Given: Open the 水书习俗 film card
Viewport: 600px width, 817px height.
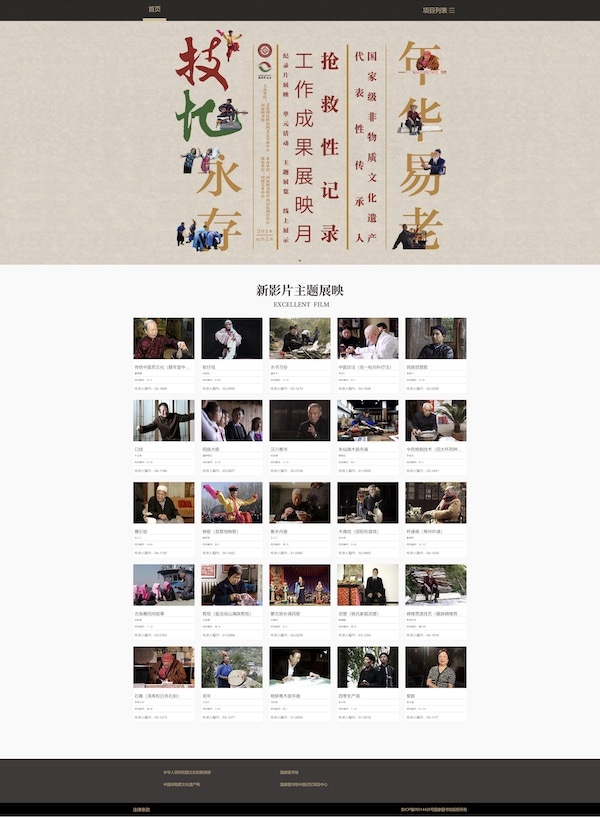Looking at the screenshot, I should pyautogui.click(x=299, y=339).
